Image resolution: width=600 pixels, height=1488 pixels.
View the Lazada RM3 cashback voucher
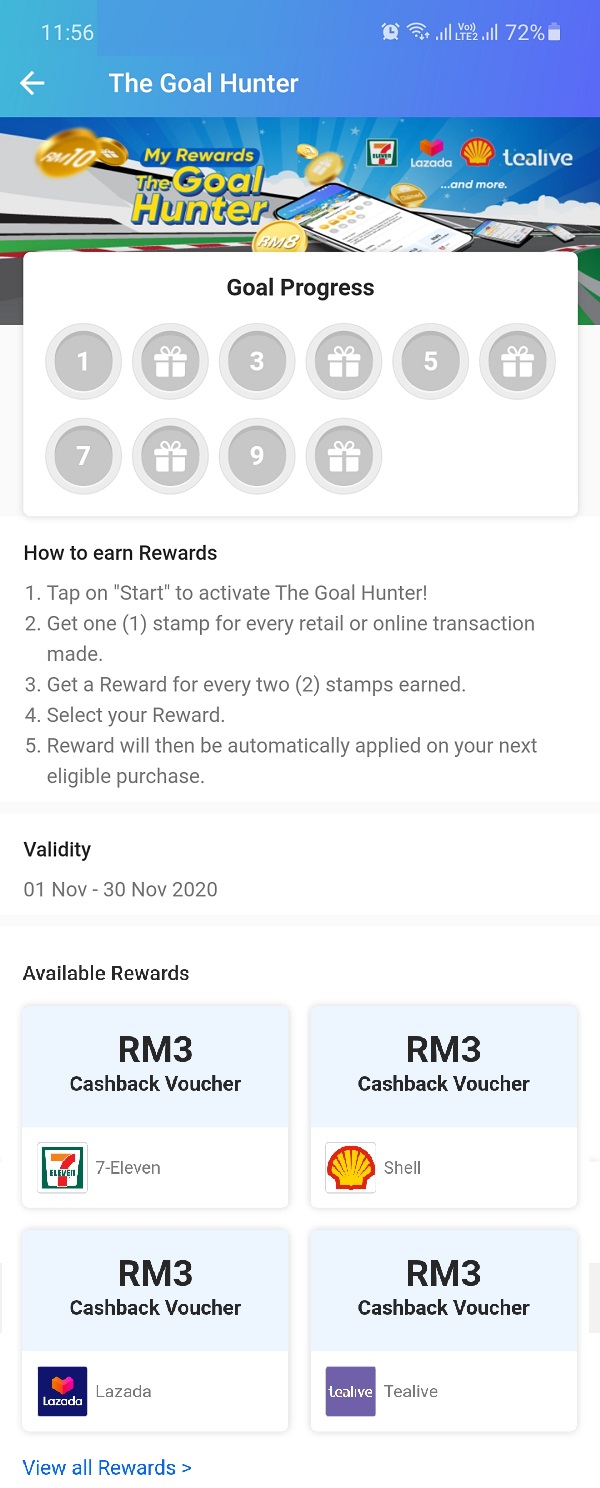(x=155, y=1330)
